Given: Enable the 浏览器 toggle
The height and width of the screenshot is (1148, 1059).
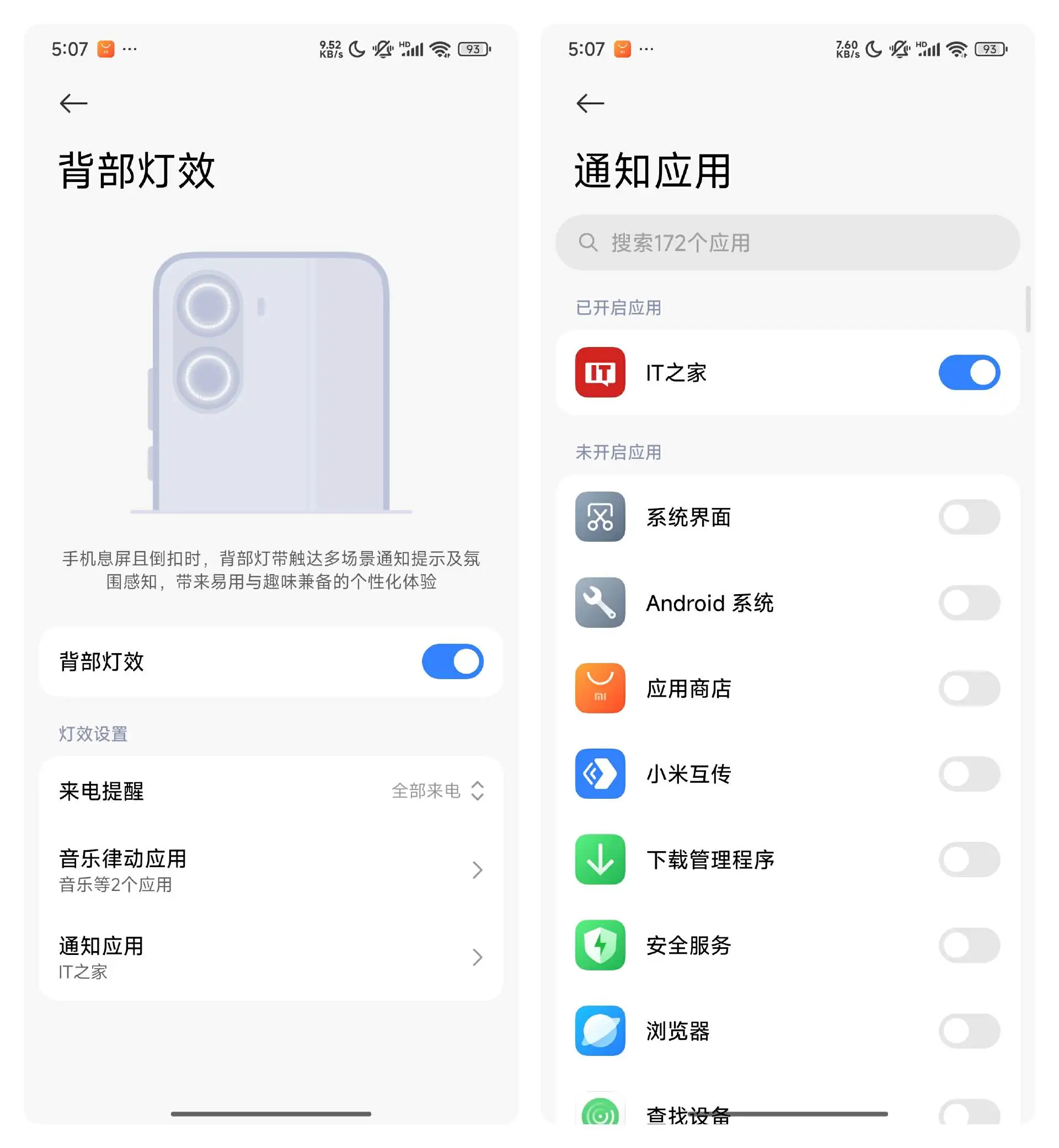Looking at the screenshot, I should (969, 1030).
